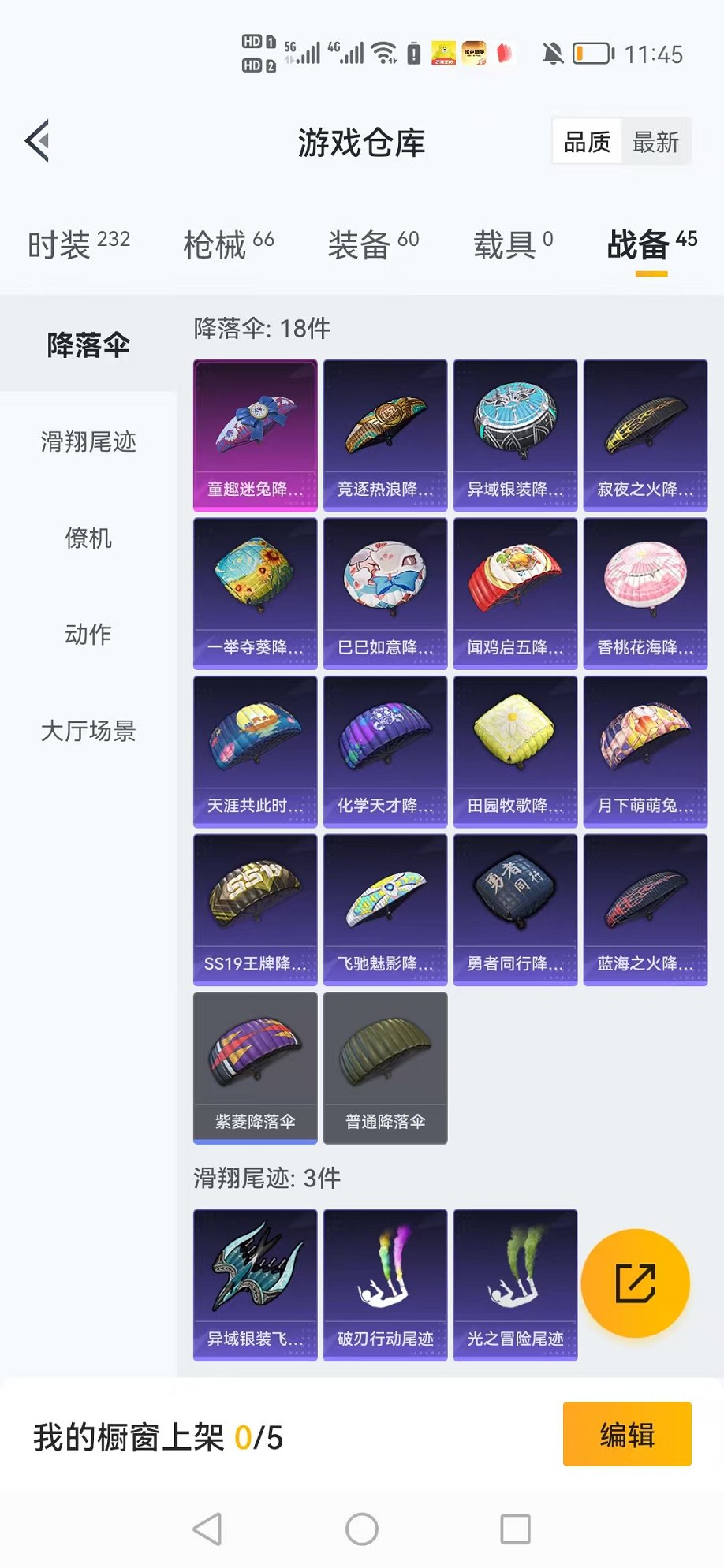Open the 载具 tab
Image resolution: width=724 pixels, height=1568 pixels.
click(x=513, y=244)
